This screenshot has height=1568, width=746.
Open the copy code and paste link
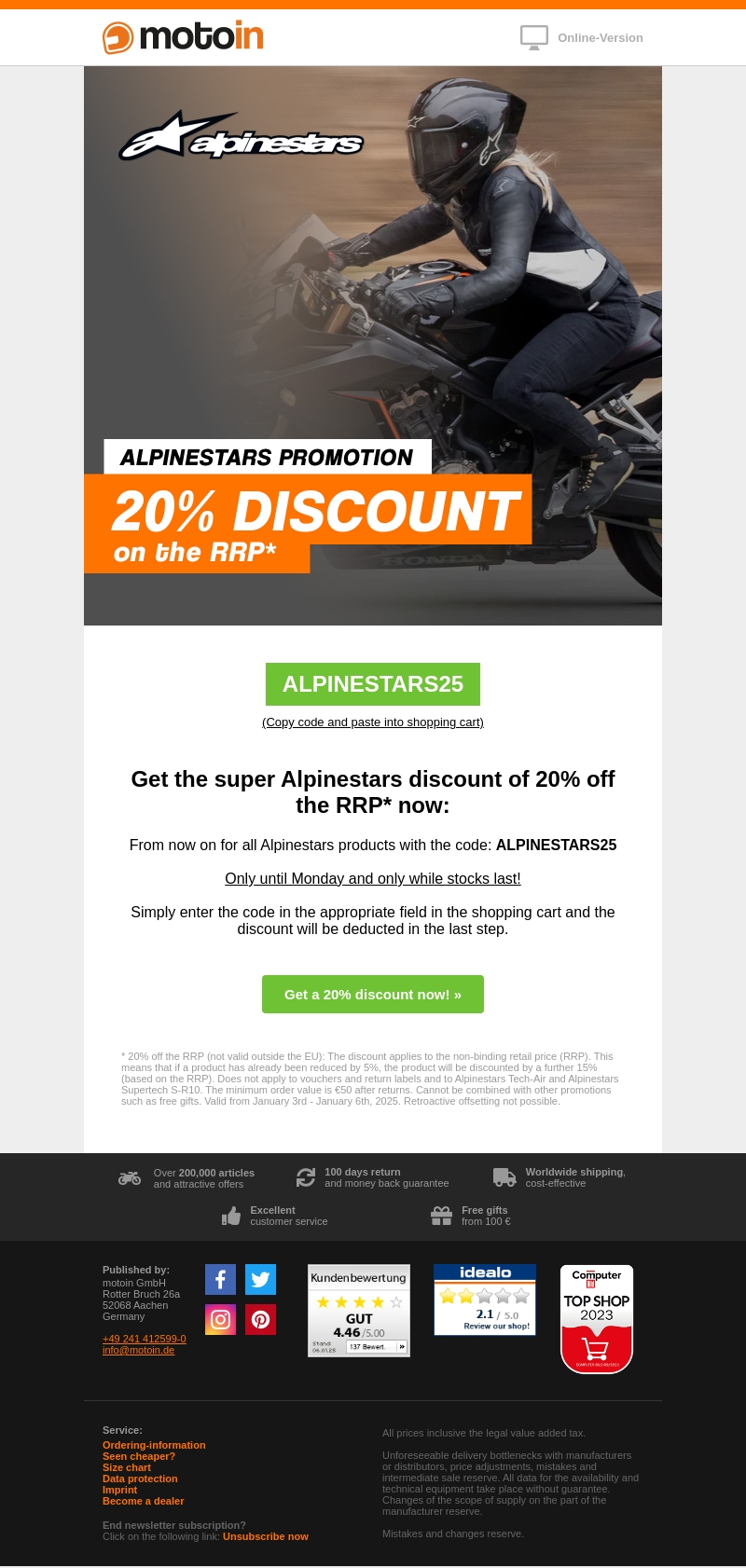click(x=373, y=722)
